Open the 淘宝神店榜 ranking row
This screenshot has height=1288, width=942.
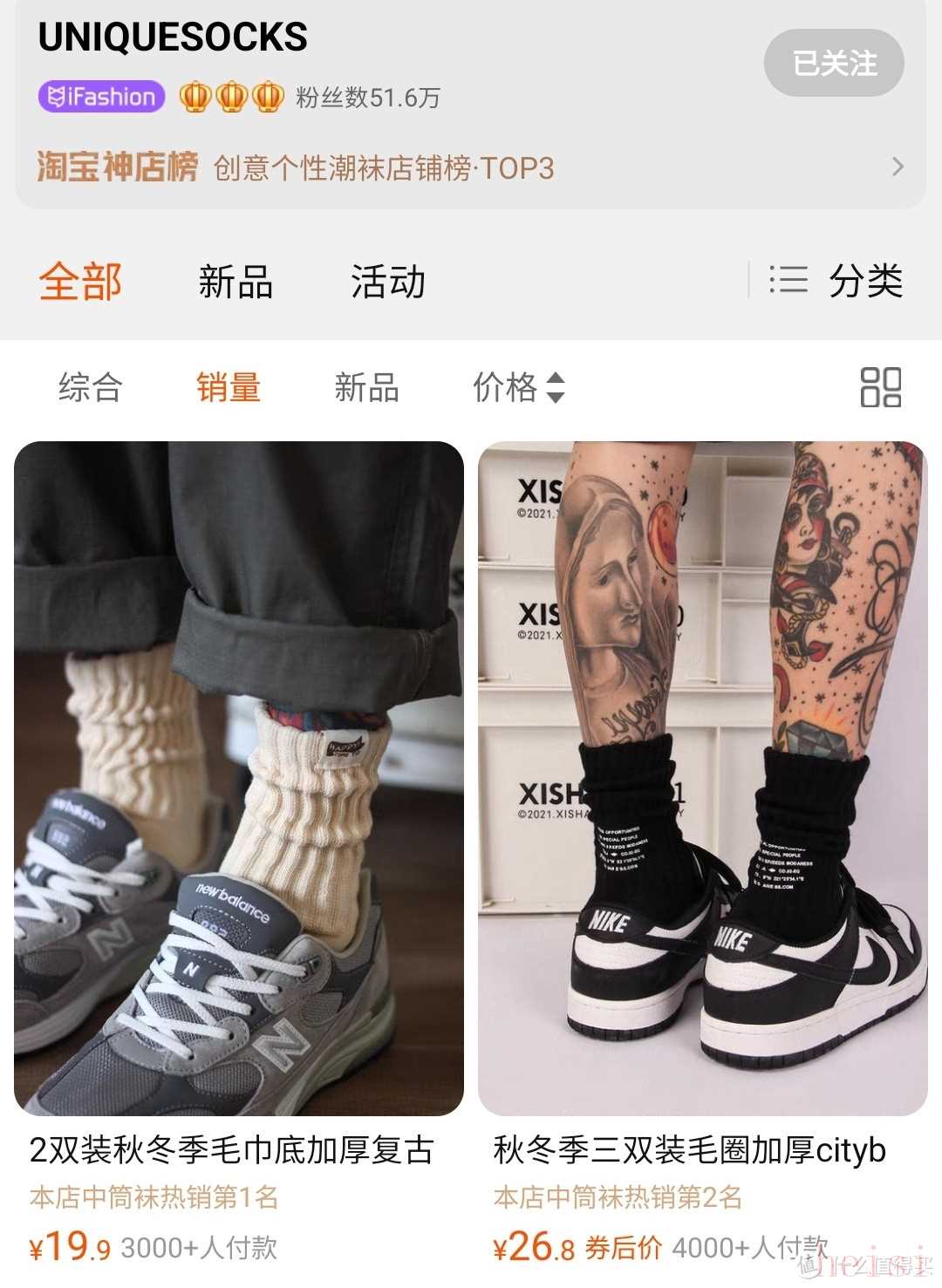471,167
